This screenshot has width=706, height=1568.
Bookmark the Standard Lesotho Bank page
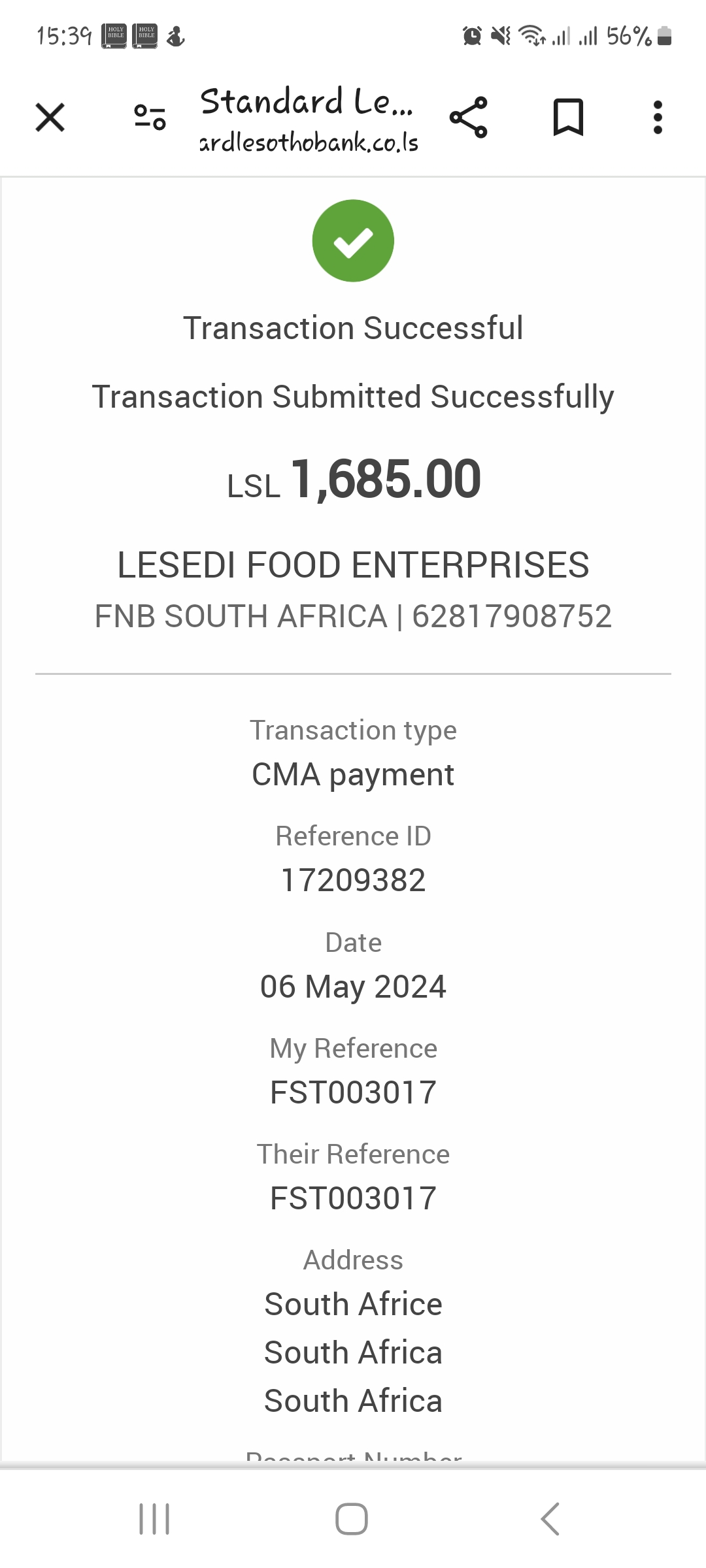click(x=568, y=118)
